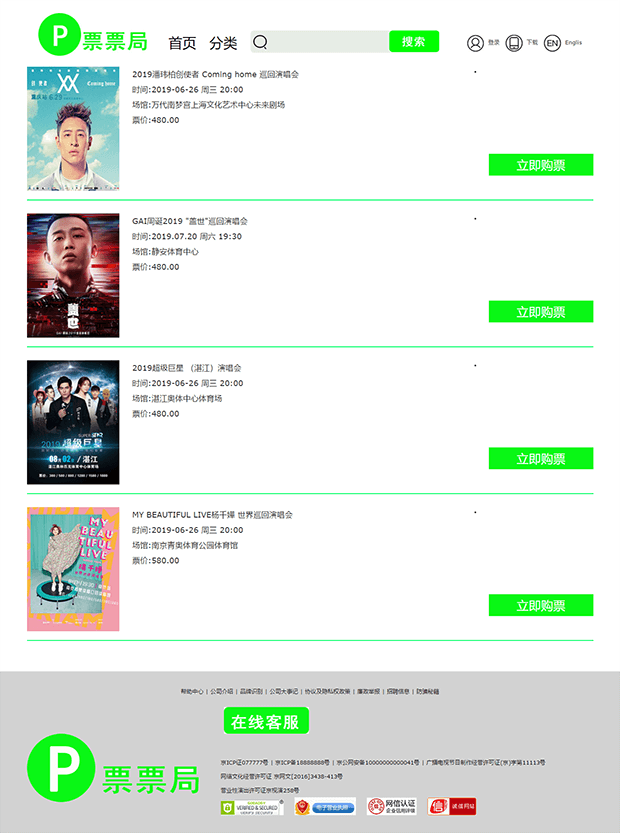Open the GAI周延 盖世 concert poster
Screen dimensions: 620x833
click(73, 275)
